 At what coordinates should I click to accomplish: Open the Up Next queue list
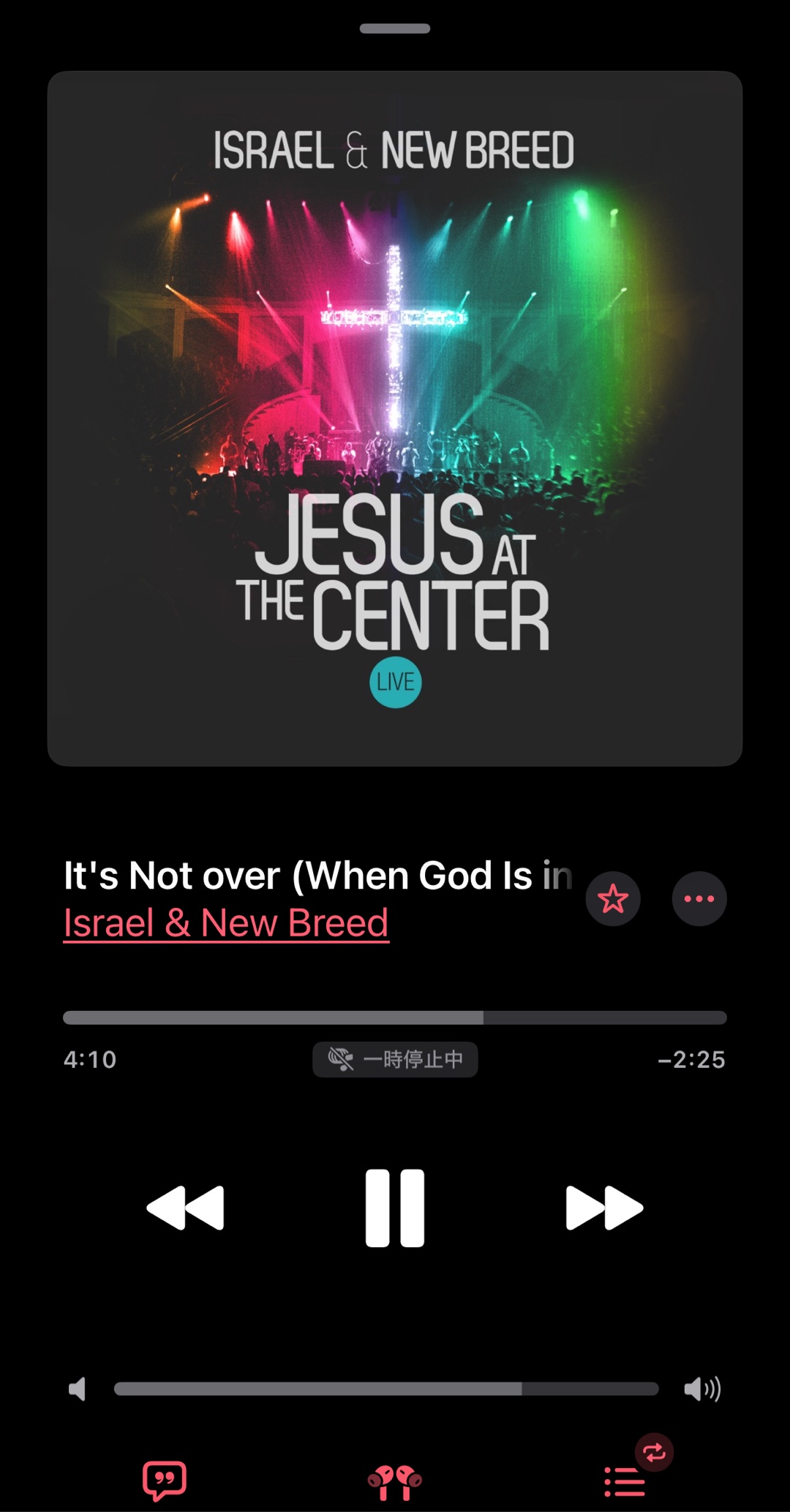625,1482
